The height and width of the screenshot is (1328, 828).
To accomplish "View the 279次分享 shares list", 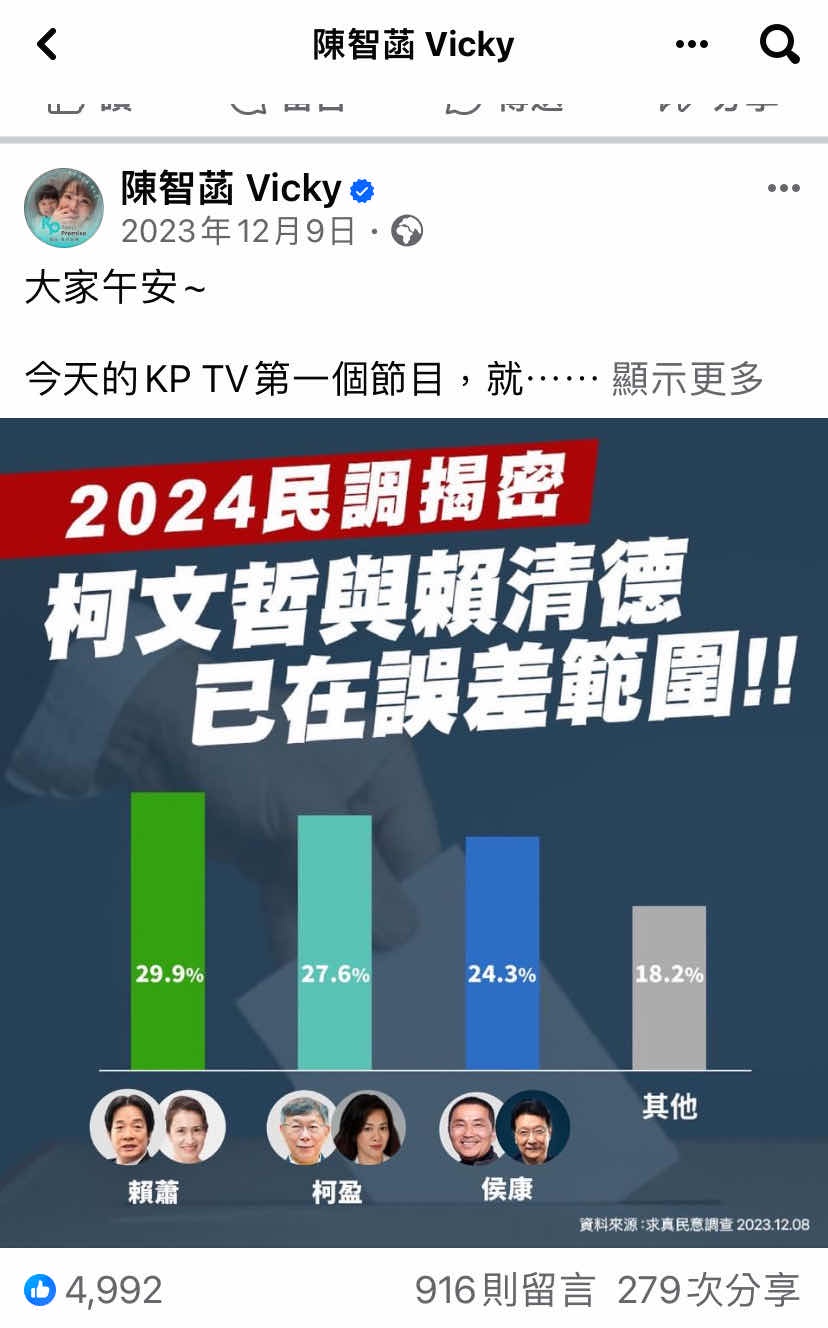I will (708, 1290).
